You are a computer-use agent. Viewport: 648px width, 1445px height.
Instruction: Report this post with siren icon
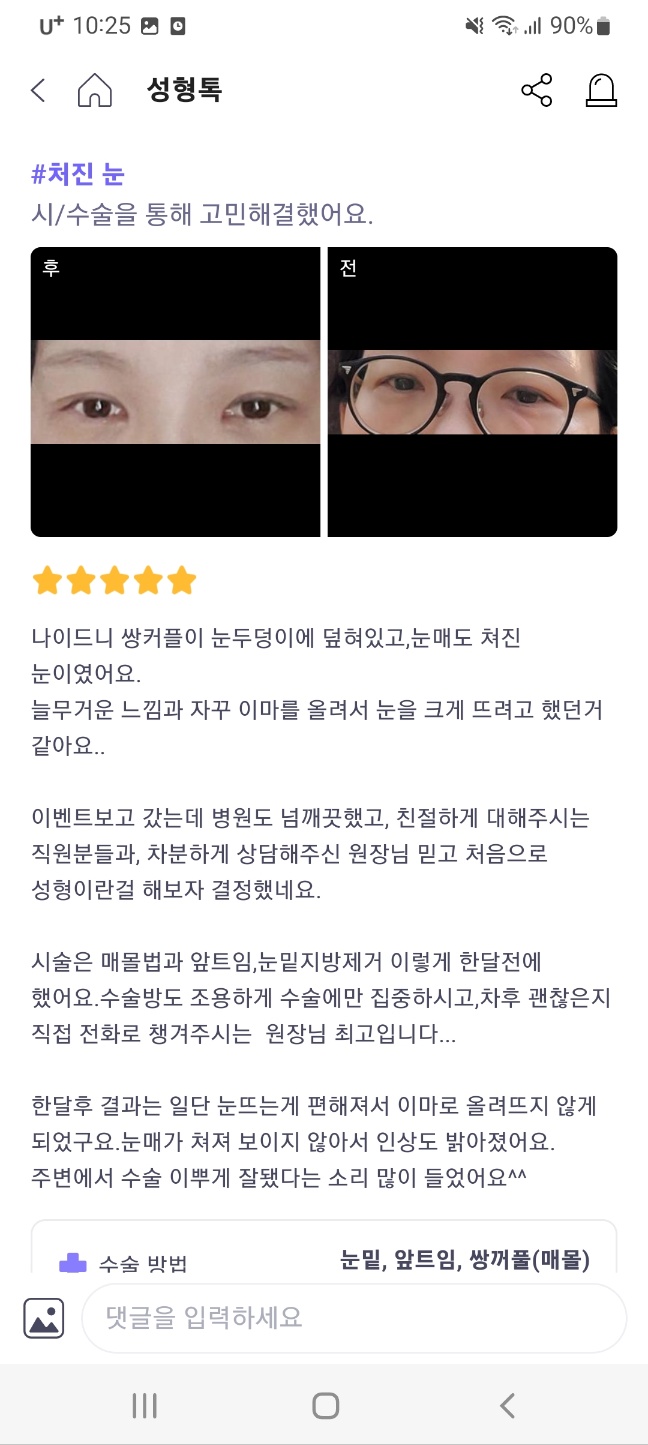click(601, 91)
